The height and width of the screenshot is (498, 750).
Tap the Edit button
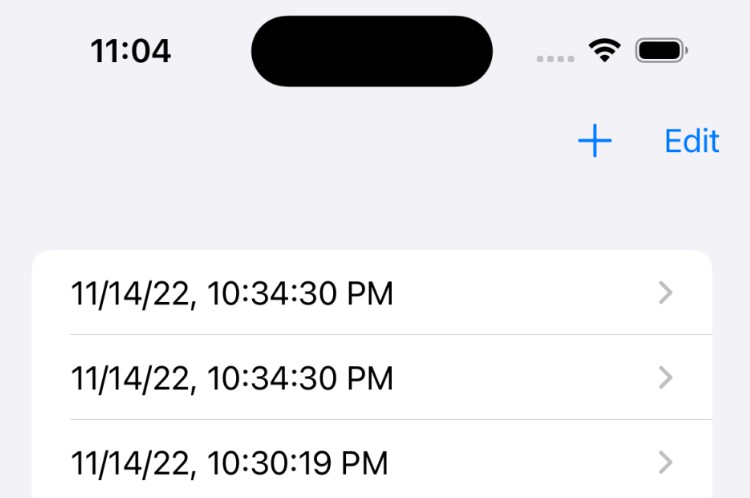[691, 141]
